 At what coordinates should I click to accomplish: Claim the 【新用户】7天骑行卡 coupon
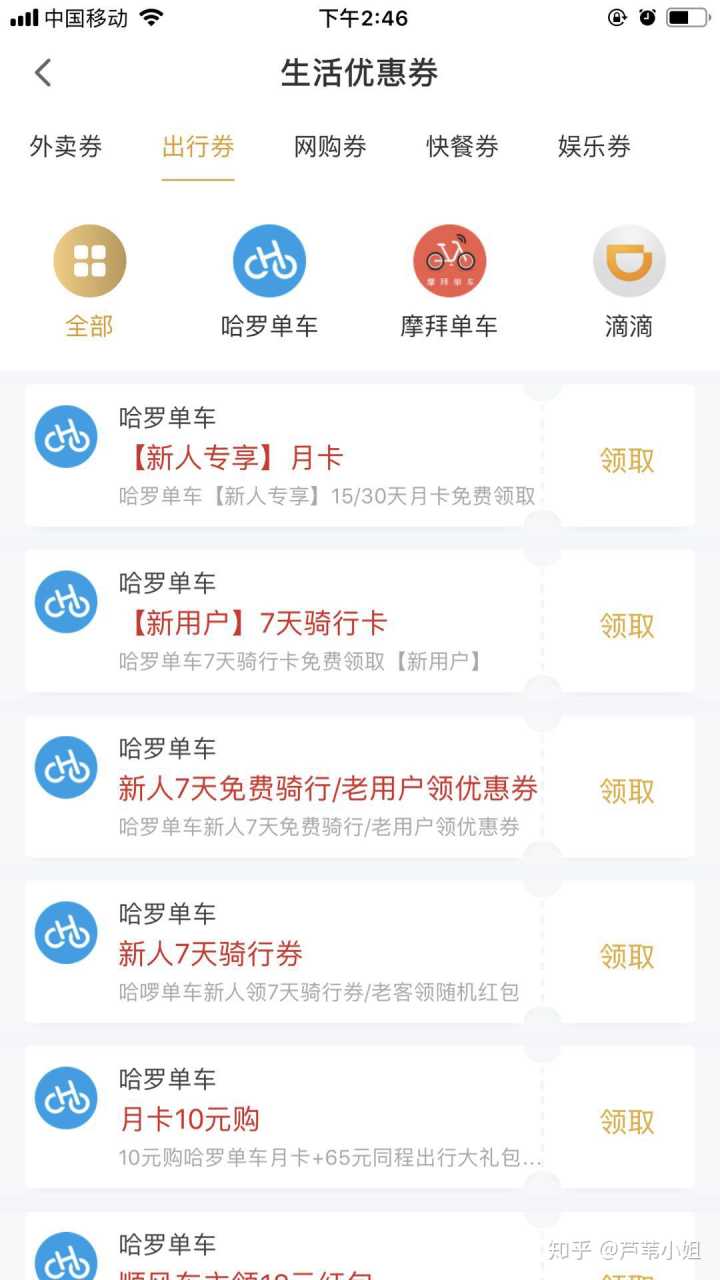pyautogui.click(x=627, y=626)
